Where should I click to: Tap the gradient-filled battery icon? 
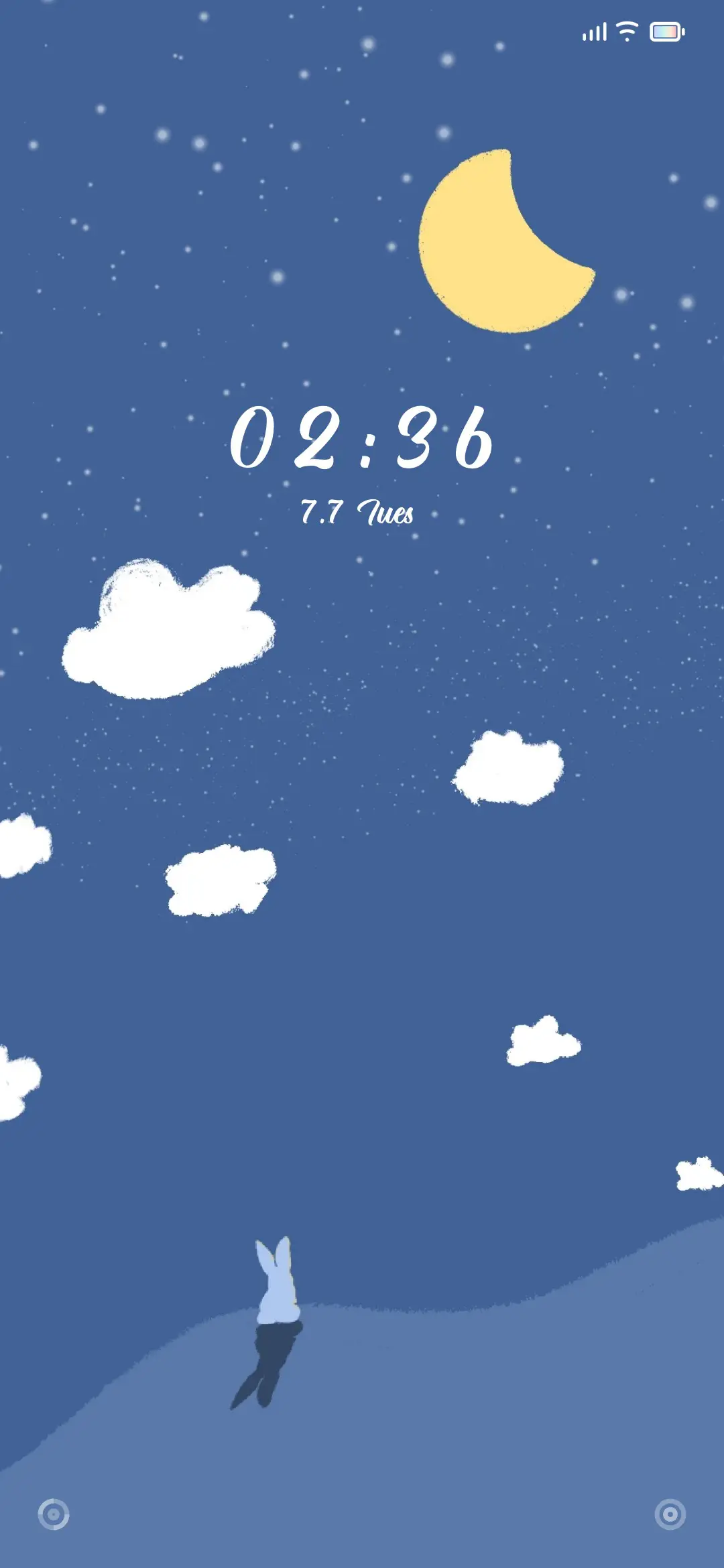click(664, 31)
